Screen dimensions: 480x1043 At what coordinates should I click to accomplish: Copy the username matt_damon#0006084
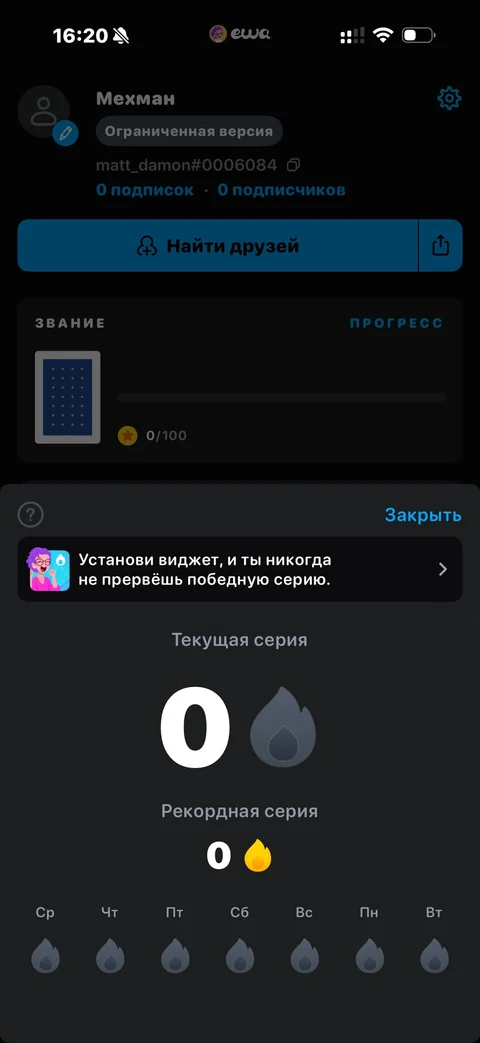tap(293, 164)
